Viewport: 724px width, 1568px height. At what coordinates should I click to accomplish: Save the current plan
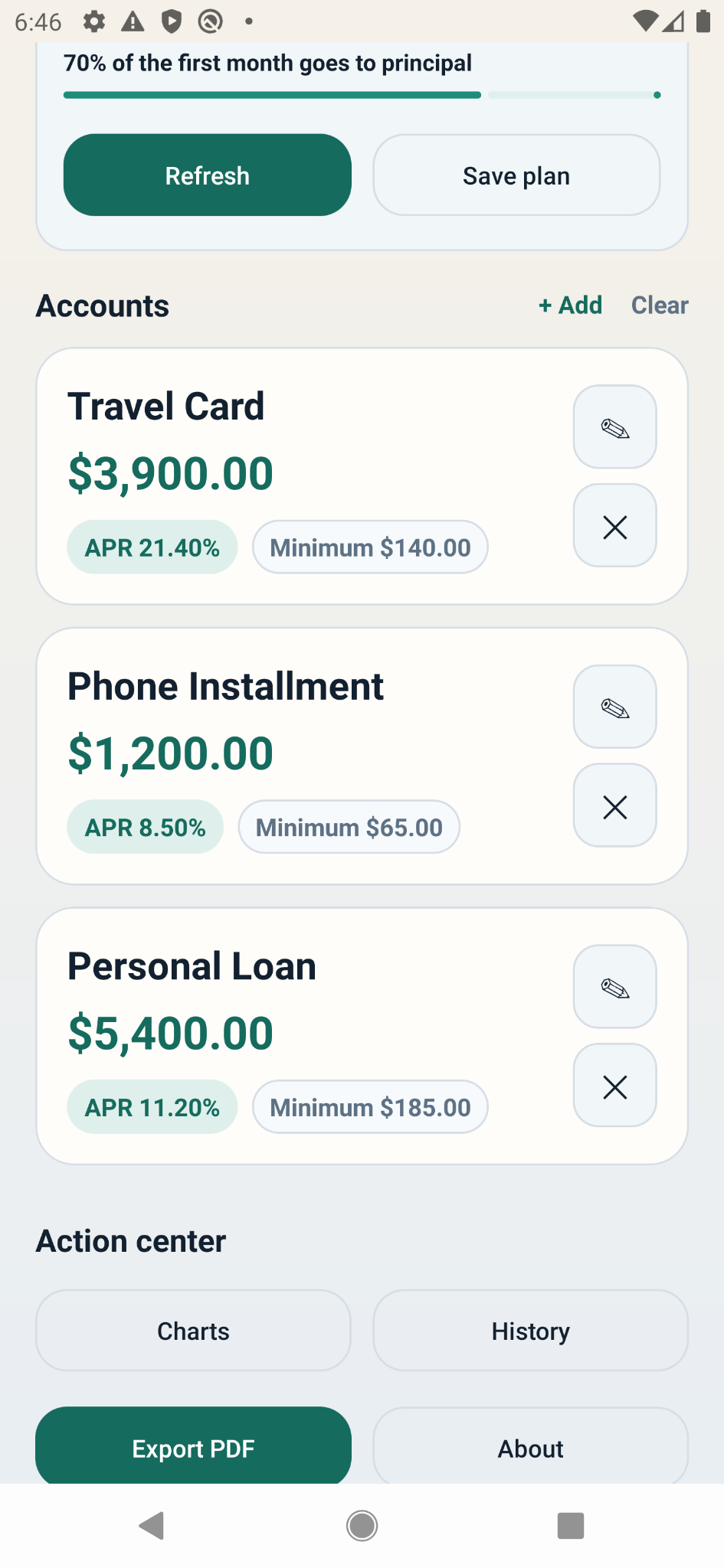[x=516, y=175]
